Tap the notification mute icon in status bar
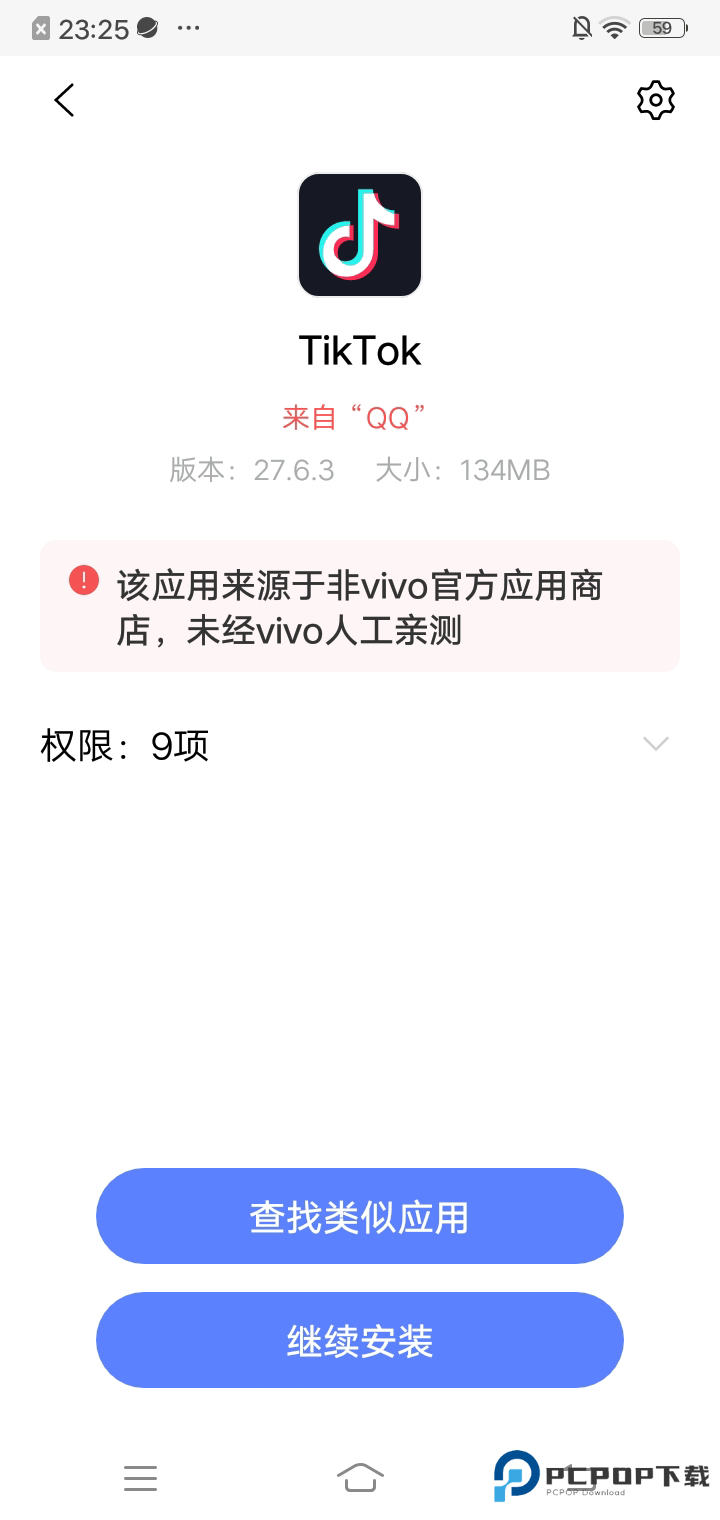This screenshot has width=720, height=1520. point(580,27)
